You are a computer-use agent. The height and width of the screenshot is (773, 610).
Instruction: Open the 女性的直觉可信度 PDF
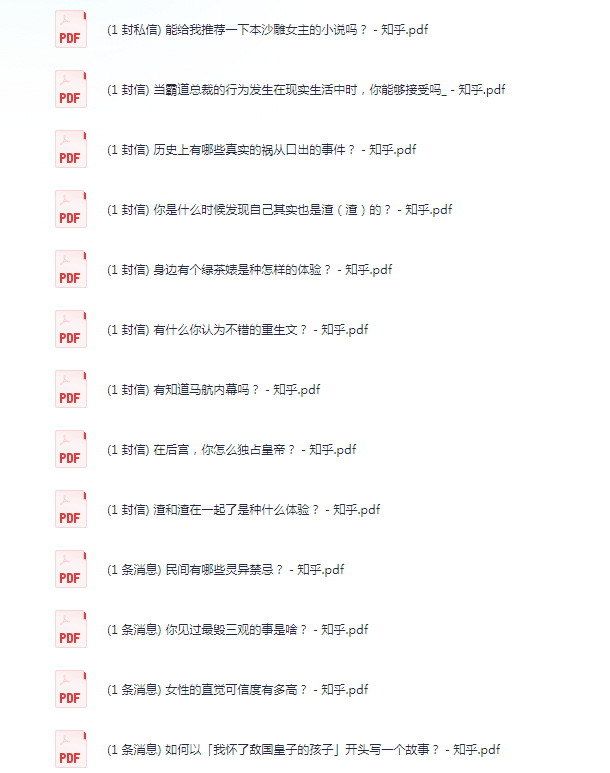pyautogui.click(x=237, y=690)
